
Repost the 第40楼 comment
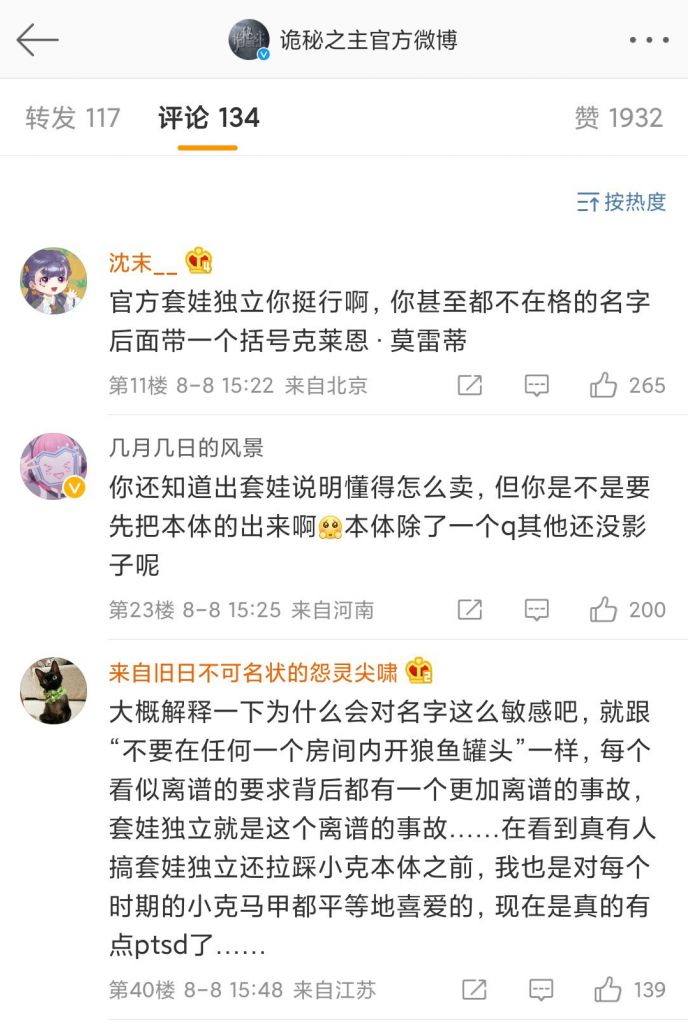[x=473, y=990]
